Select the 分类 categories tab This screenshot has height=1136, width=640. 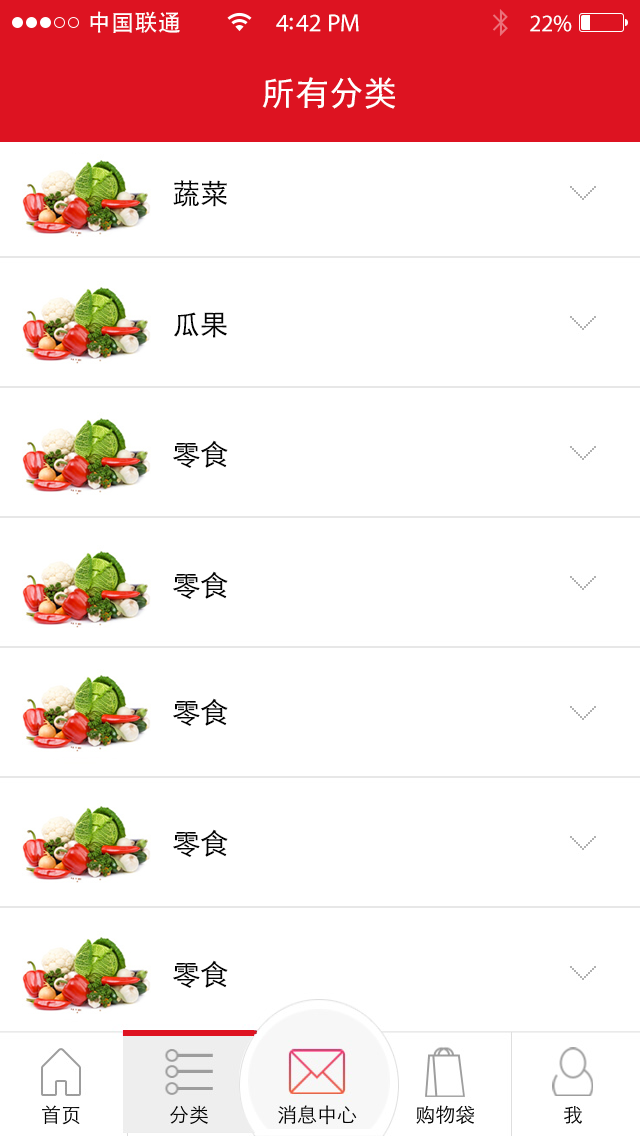click(x=189, y=1085)
